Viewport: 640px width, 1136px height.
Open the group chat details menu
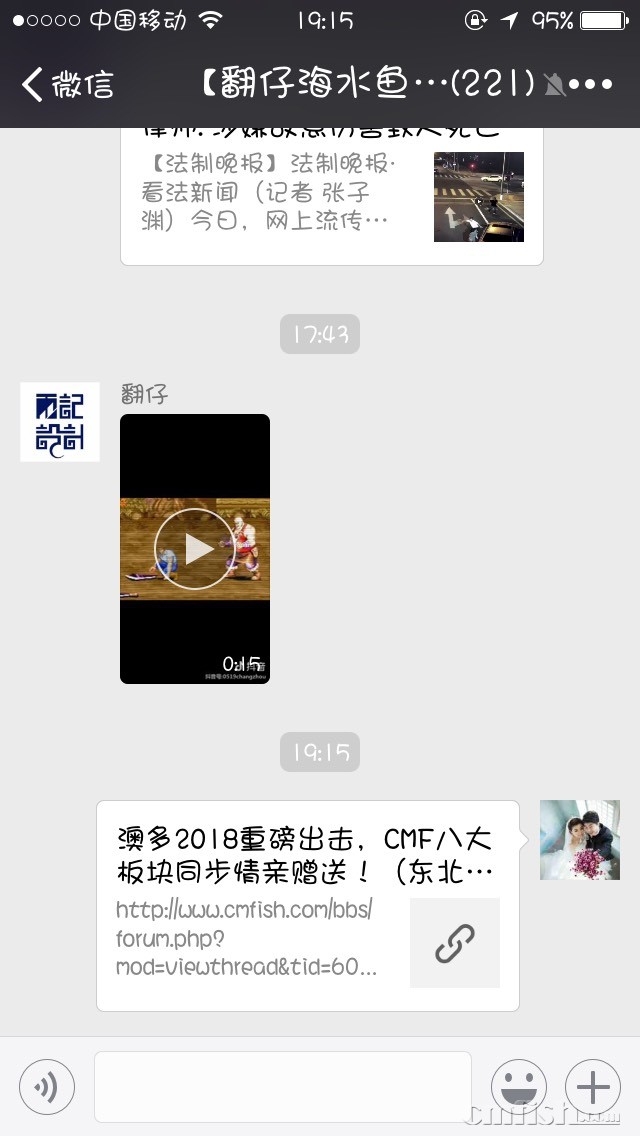coord(590,85)
